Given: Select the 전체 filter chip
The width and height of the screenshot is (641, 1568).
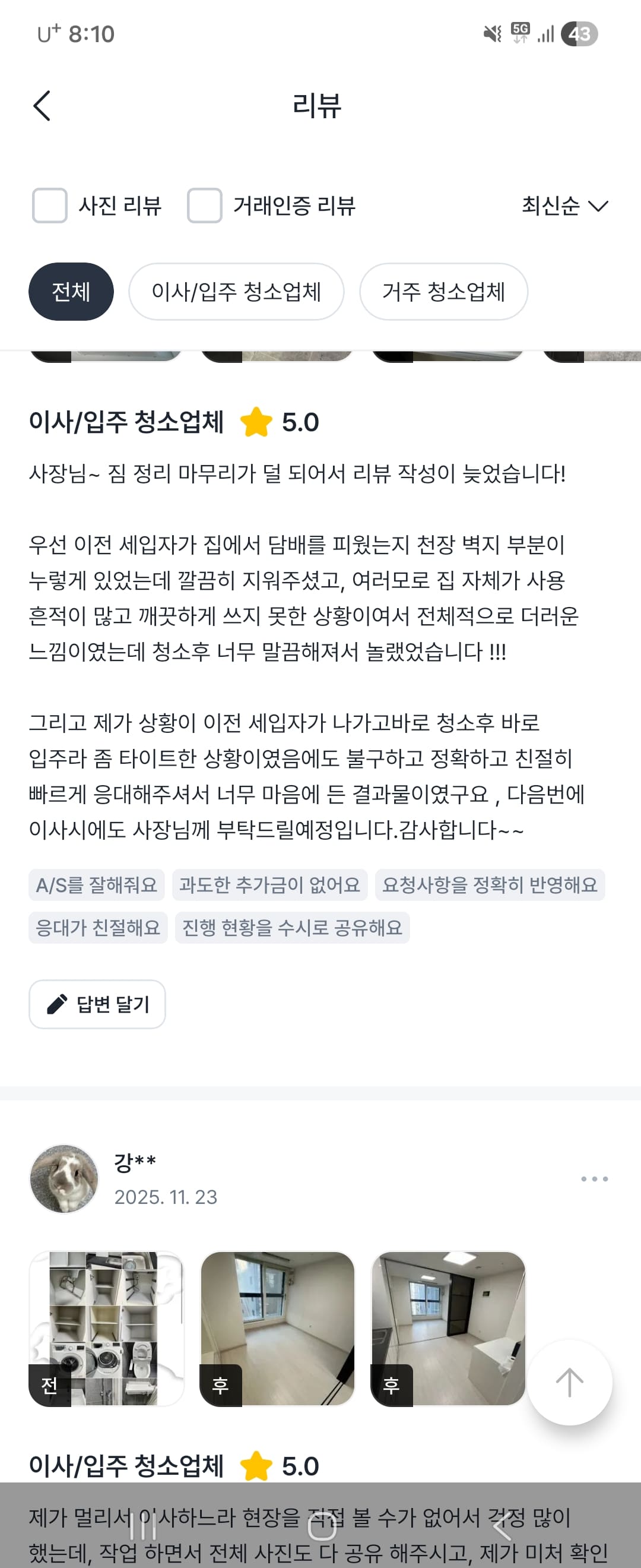Looking at the screenshot, I should (71, 292).
